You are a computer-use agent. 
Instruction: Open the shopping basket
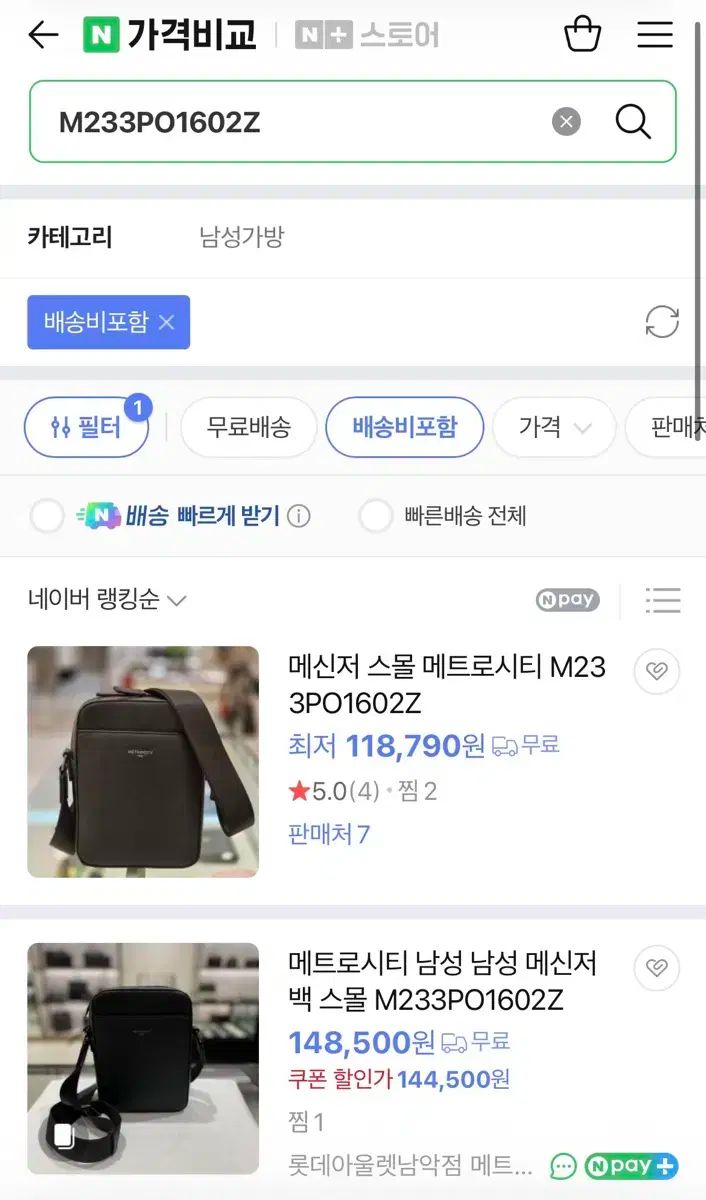[582, 35]
